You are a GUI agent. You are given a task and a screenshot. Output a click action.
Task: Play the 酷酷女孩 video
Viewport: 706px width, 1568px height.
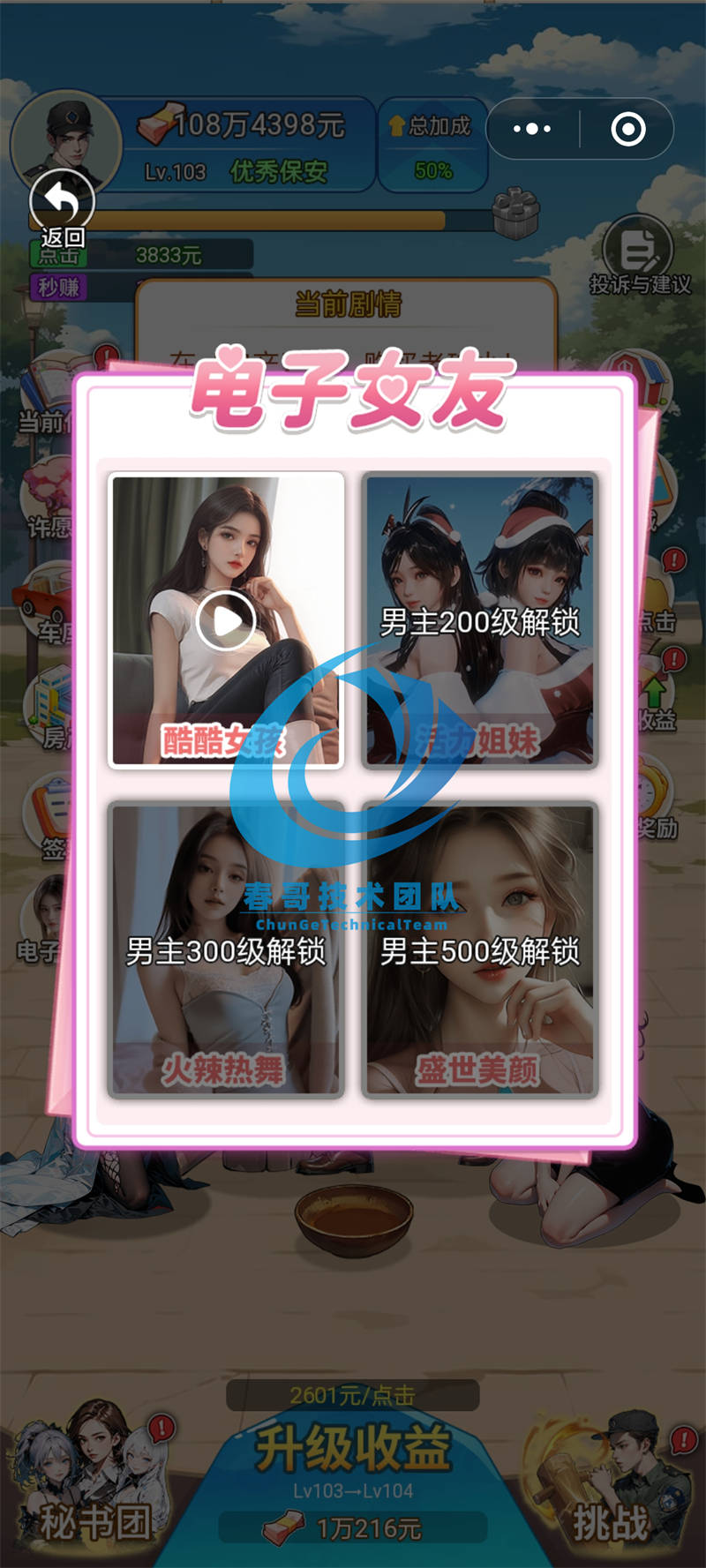(x=226, y=621)
